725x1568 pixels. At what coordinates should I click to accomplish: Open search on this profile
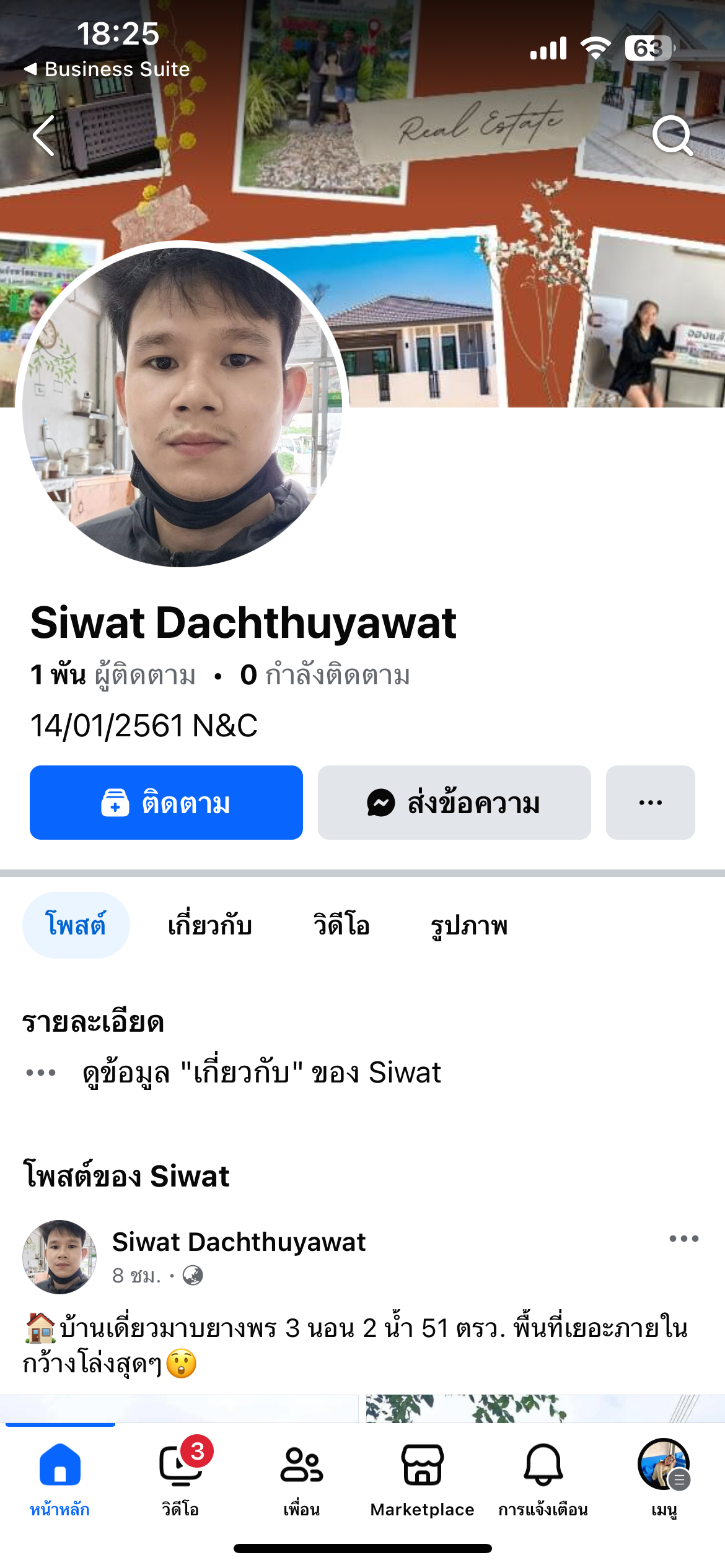pos(672,135)
